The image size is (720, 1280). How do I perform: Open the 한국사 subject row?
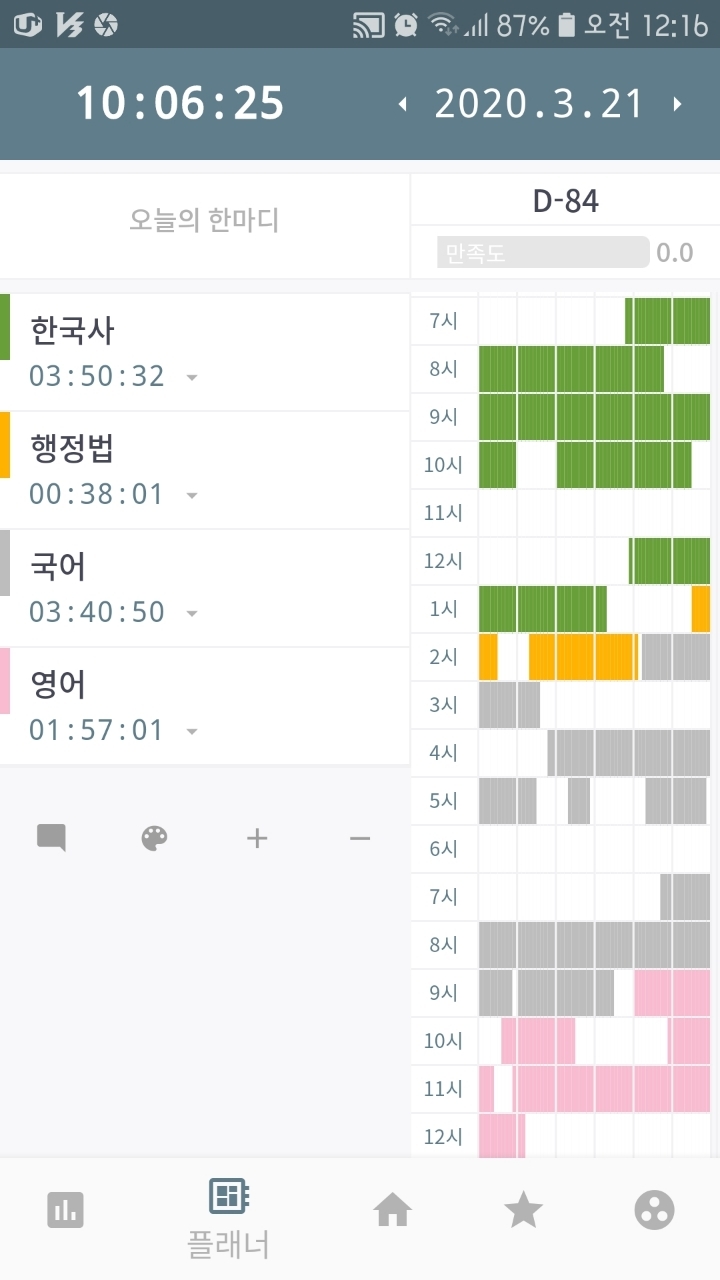(204, 352)
